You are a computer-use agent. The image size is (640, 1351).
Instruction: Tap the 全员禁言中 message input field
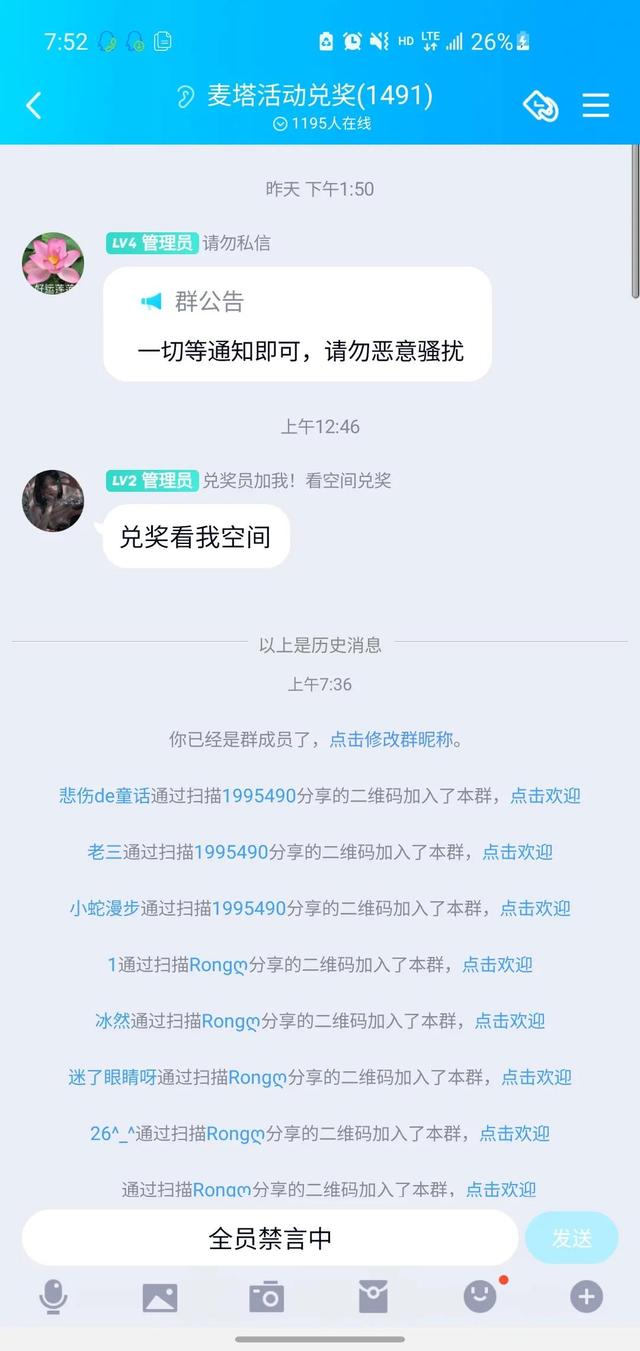[270, 1238]
